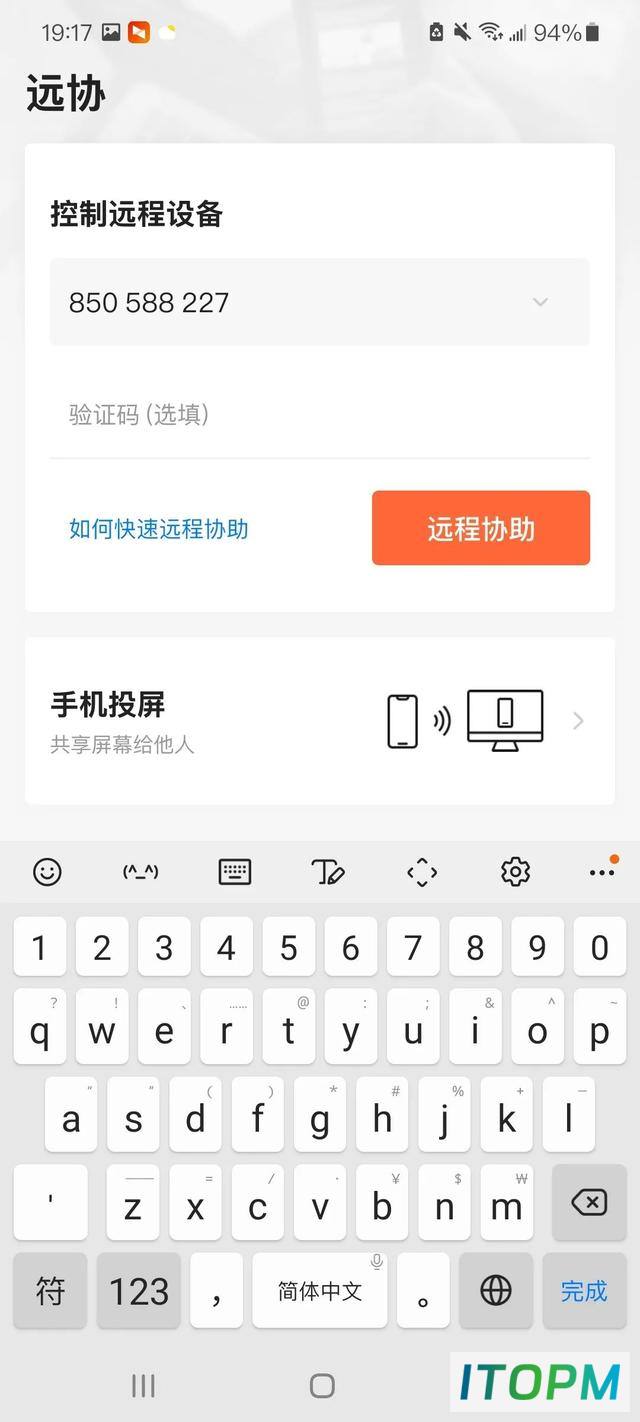Focus the 验证码 (选填) input field

319,415
